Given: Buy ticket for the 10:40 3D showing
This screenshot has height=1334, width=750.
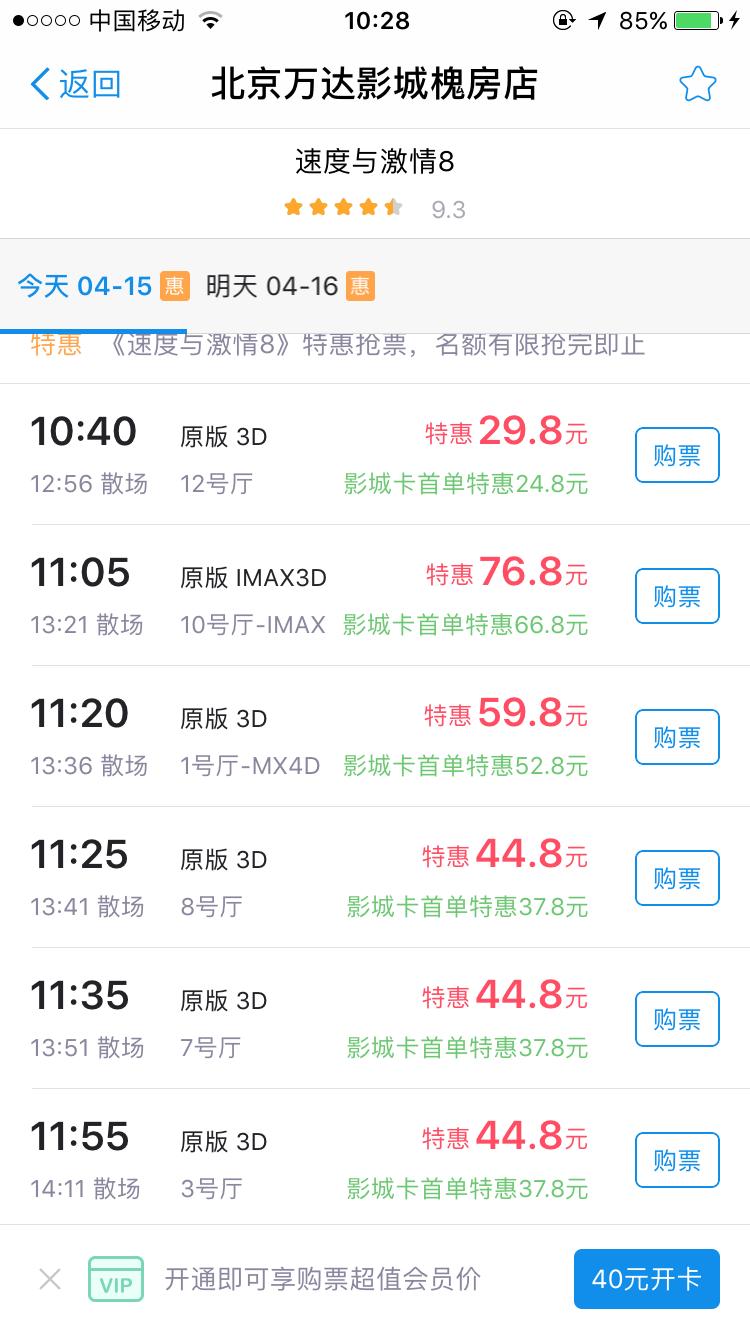Looking at the screenshot, I should 677,454.
